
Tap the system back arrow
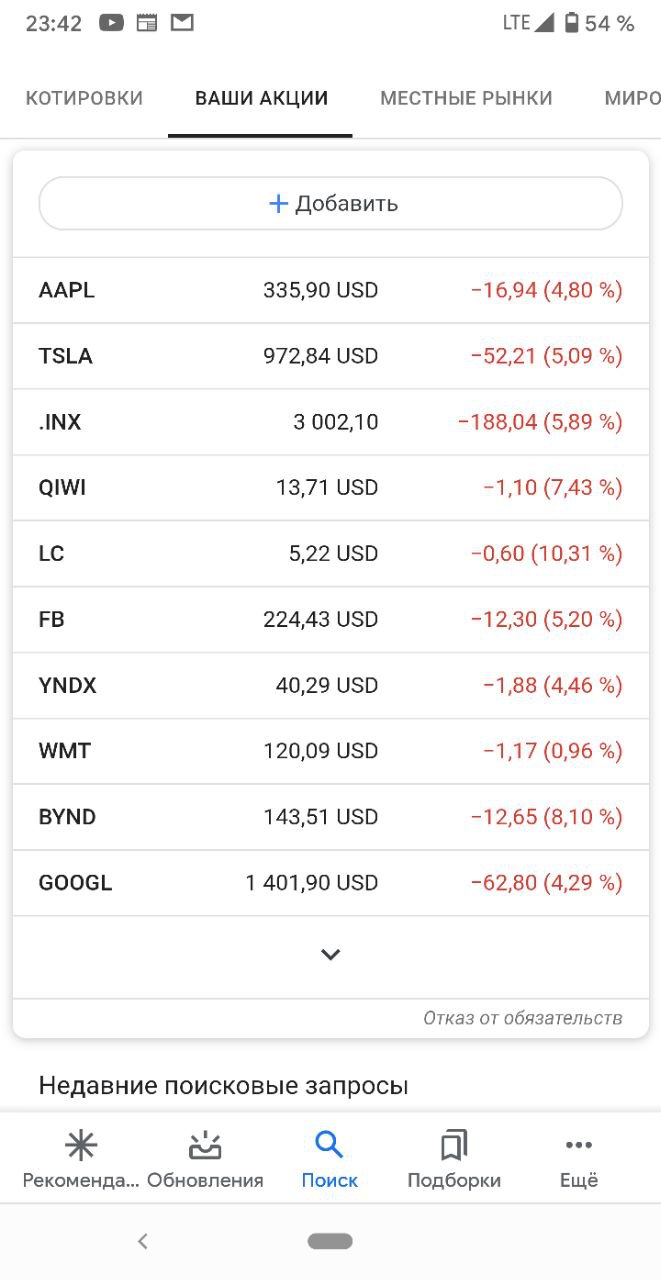143,1241
